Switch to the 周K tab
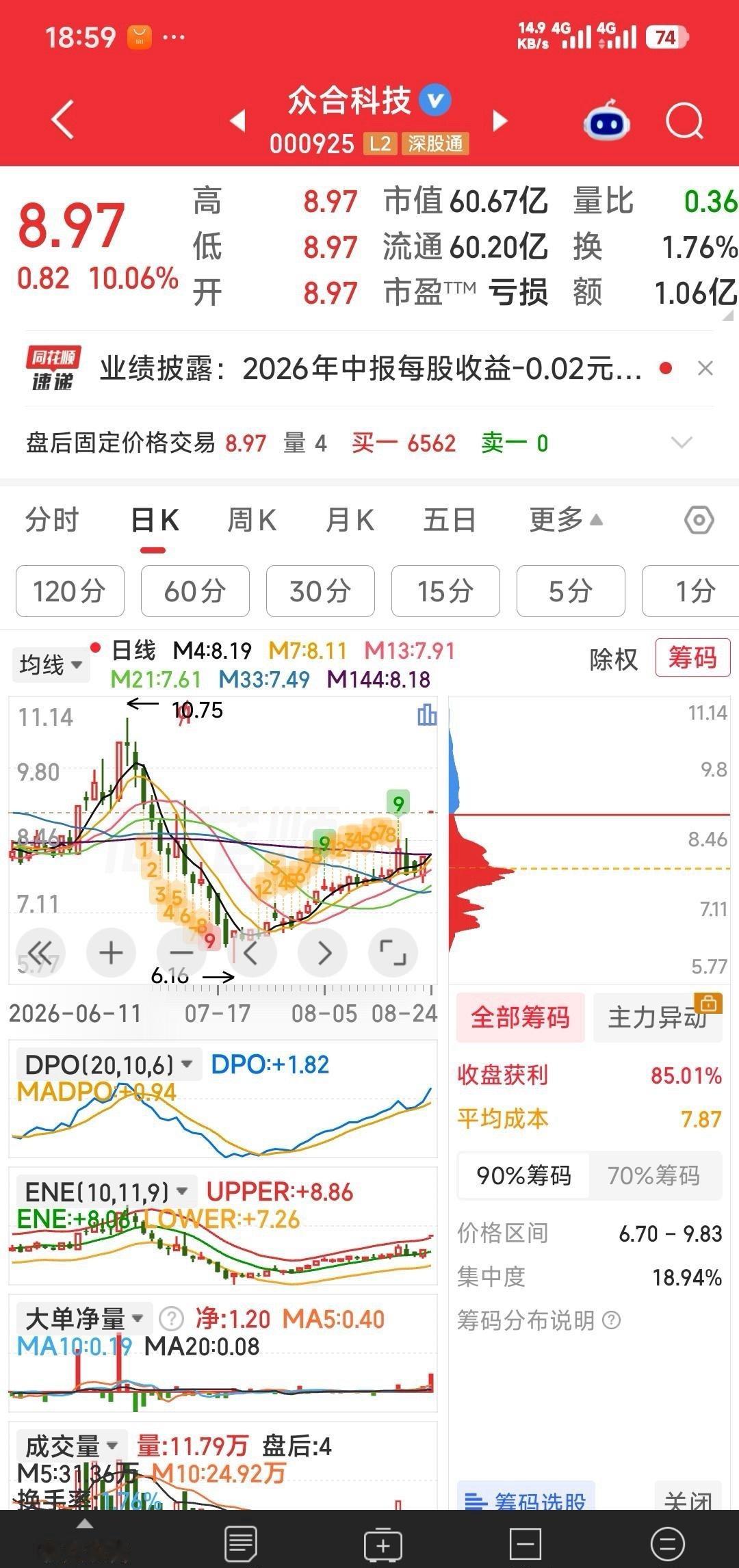The width and height of the screenshot is (739, 1568). click(251, 520)
